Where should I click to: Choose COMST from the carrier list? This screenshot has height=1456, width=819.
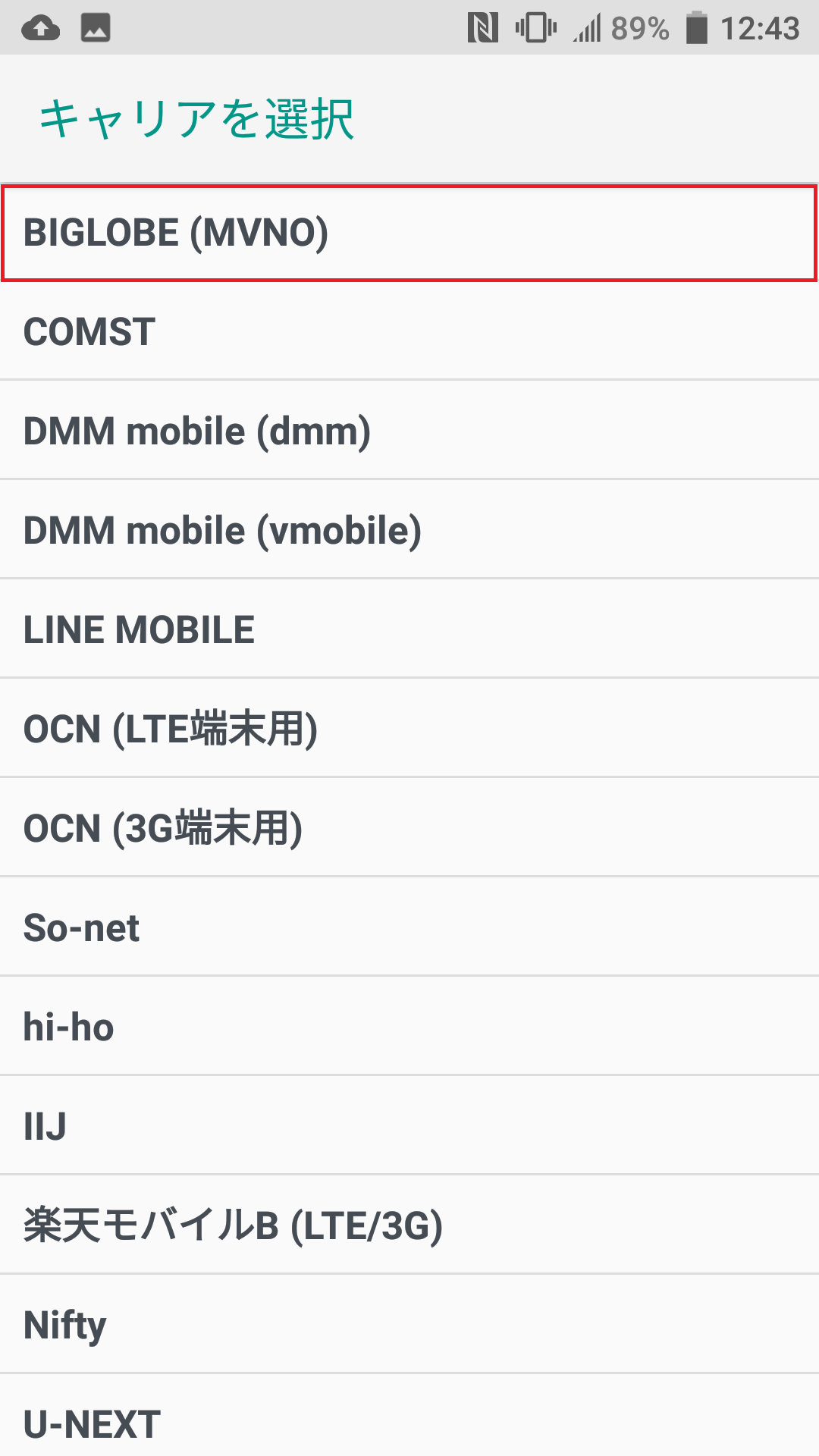coord(409,332)
